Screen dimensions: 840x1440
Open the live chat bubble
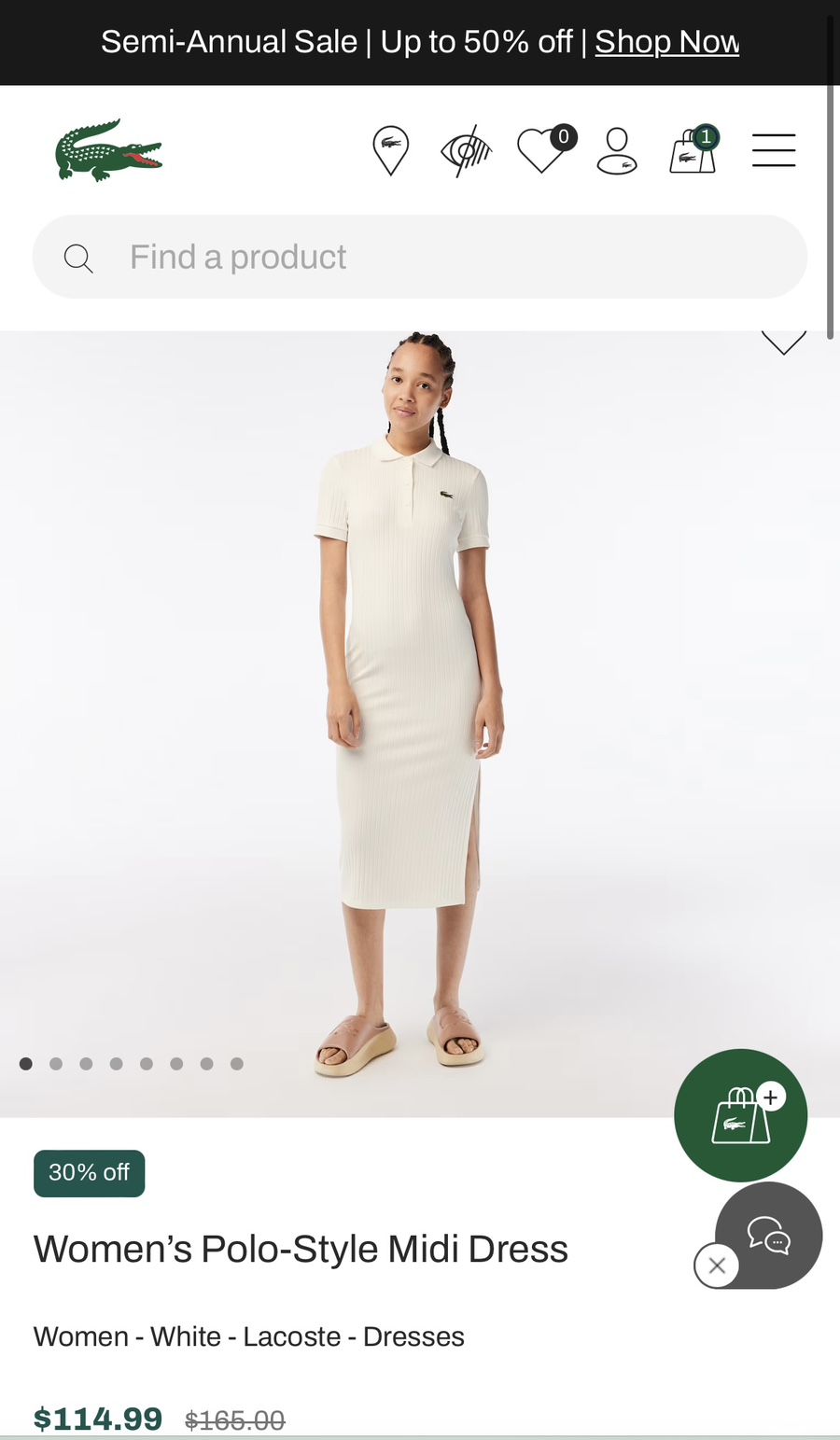(x=770, y=1234)
